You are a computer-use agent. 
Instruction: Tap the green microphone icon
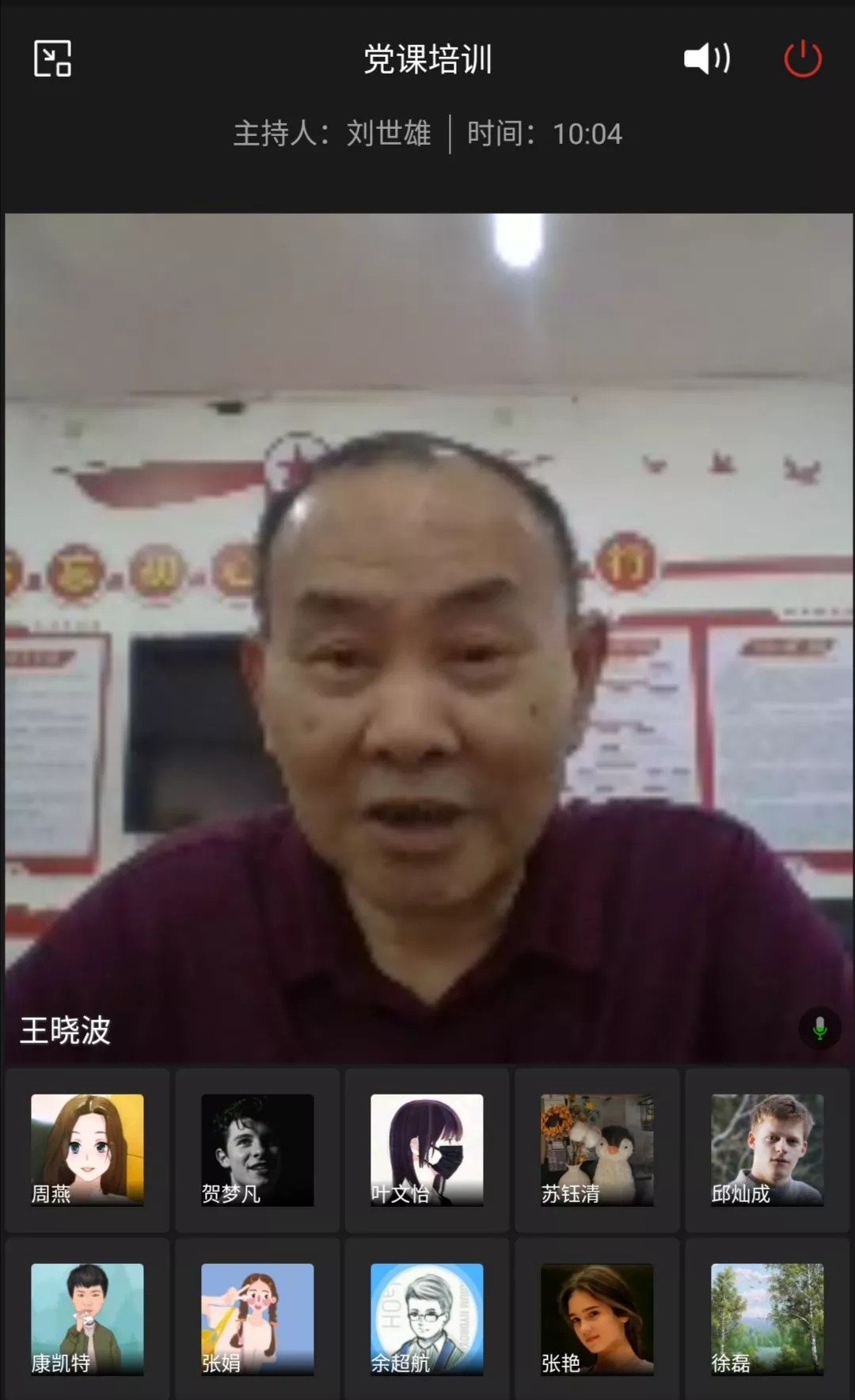pyautogui.click(x=819, y=1029)
